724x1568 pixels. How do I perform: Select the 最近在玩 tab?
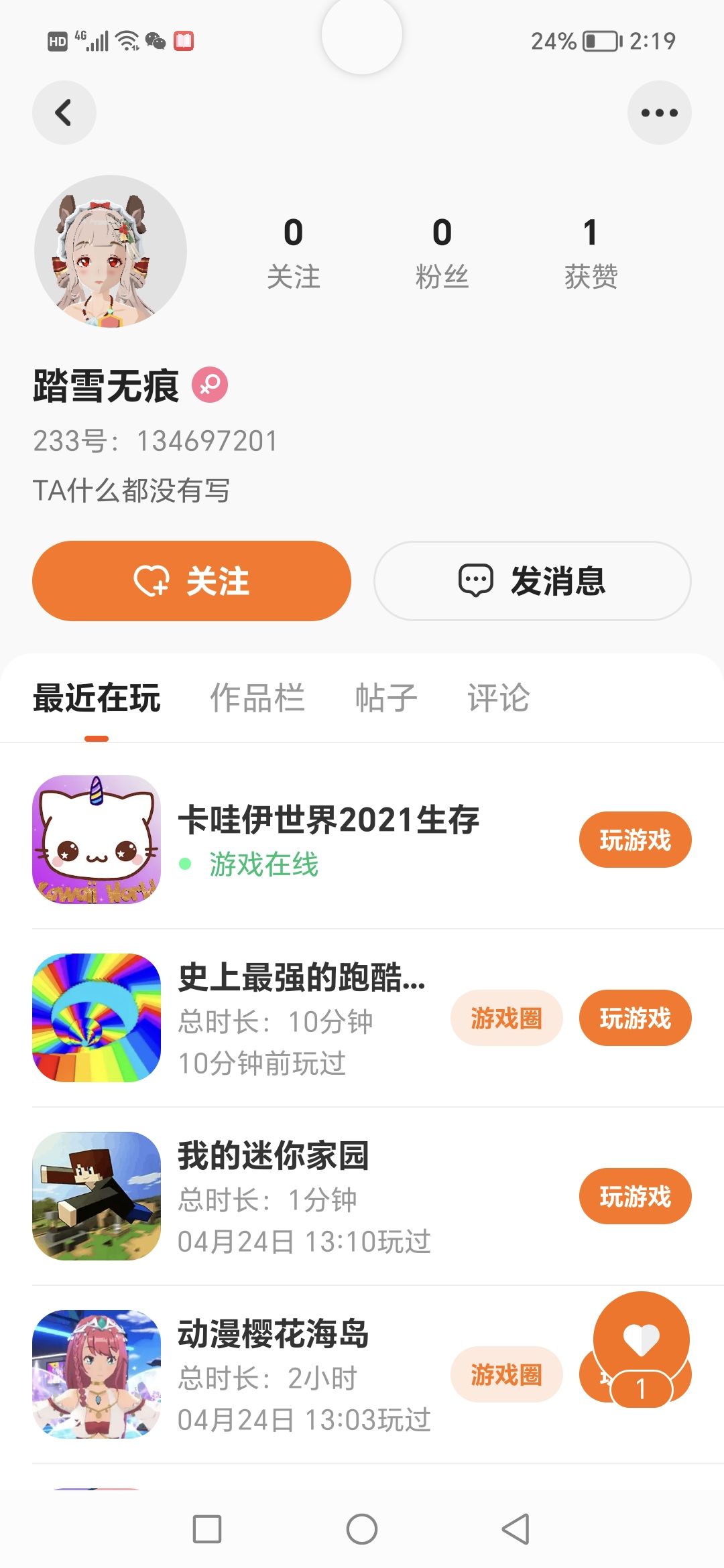pos(97,698)
